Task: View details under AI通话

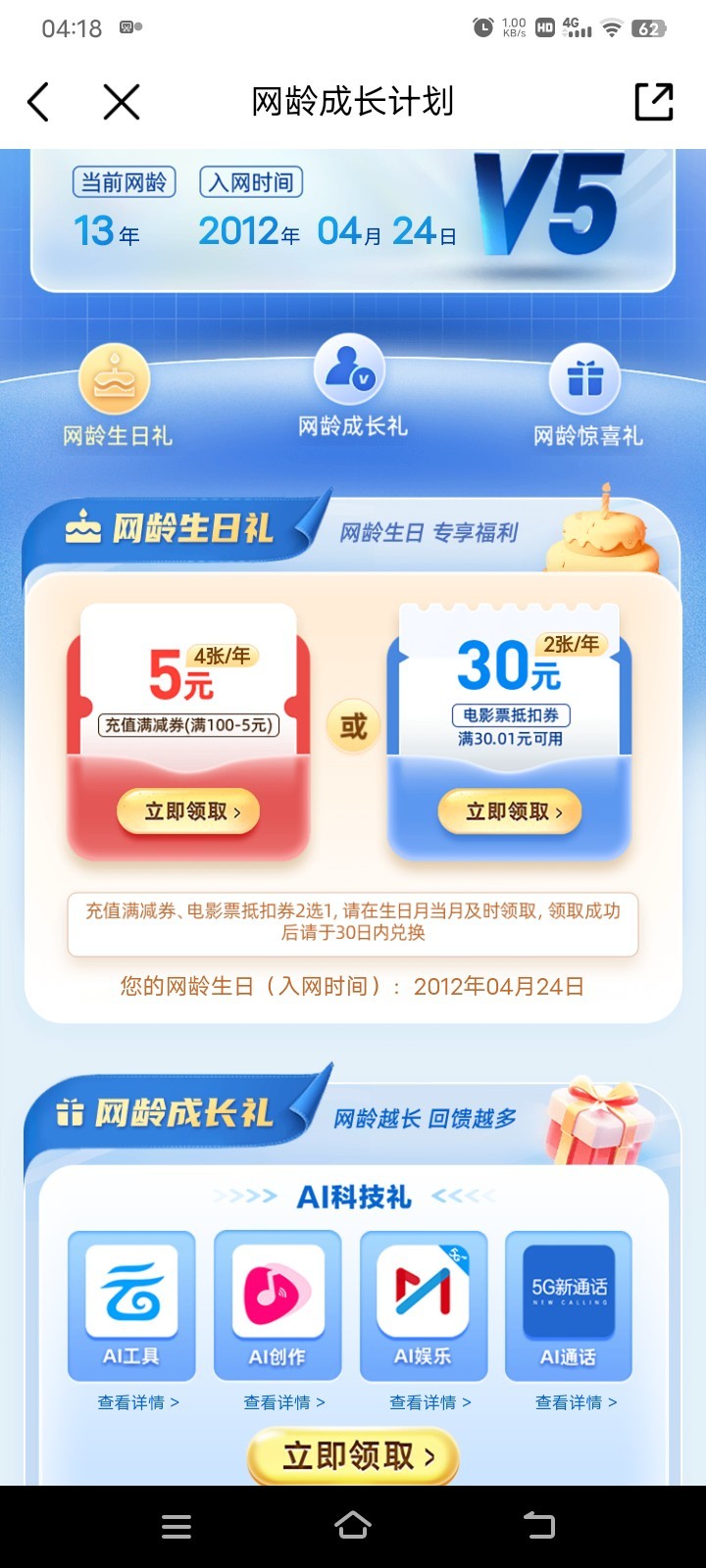Action: pyautogui.click(x=576, y=1402)
